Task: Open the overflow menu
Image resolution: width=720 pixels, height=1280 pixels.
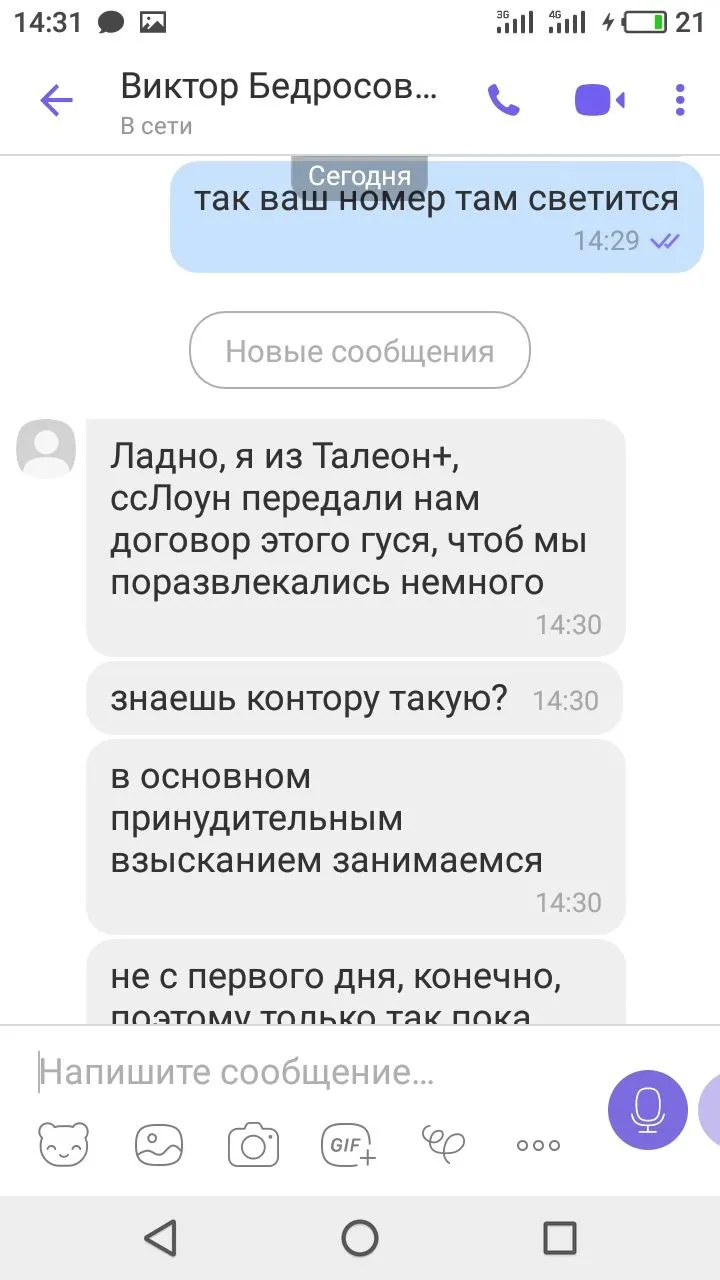Action: tap(680, 100)
